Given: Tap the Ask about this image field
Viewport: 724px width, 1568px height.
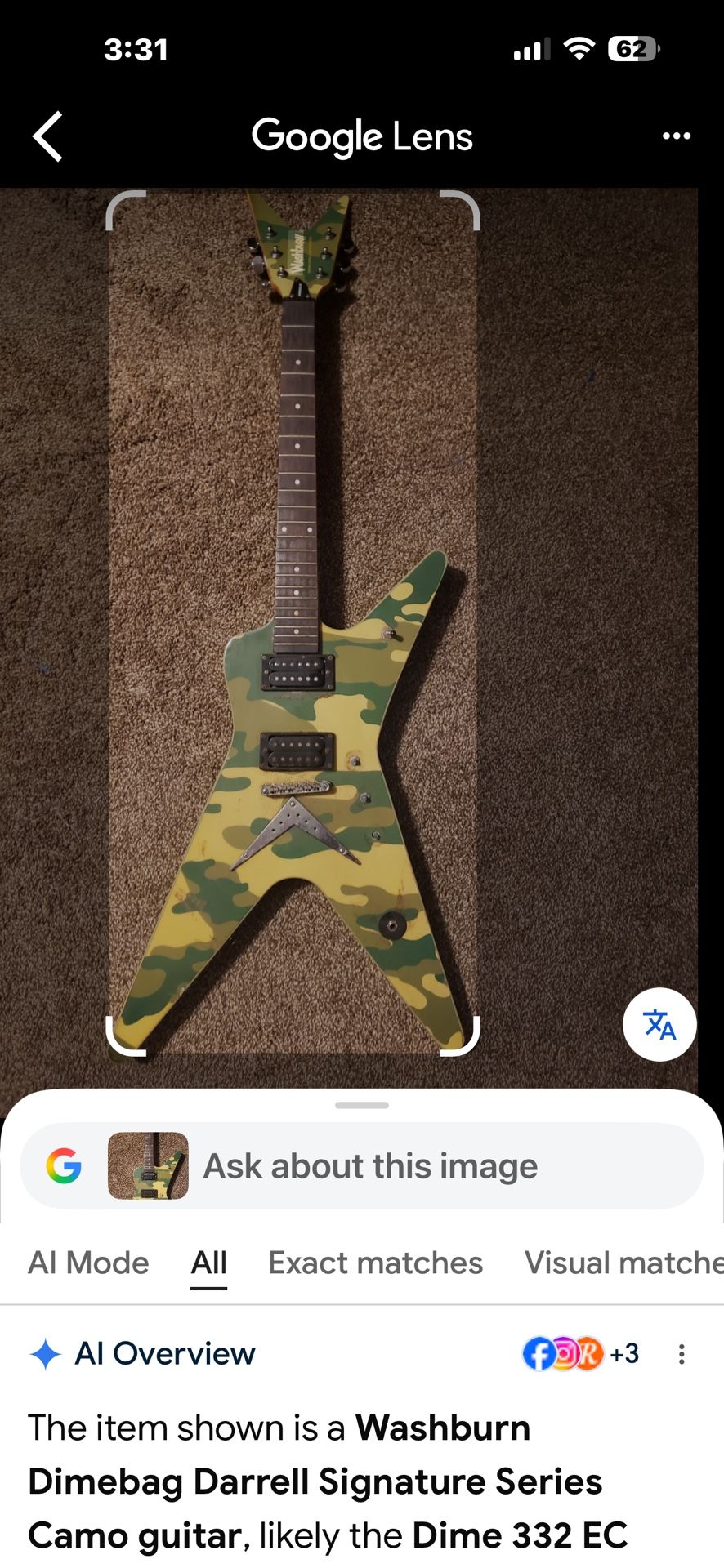Looking at the screenshot, I should 369,1166.
